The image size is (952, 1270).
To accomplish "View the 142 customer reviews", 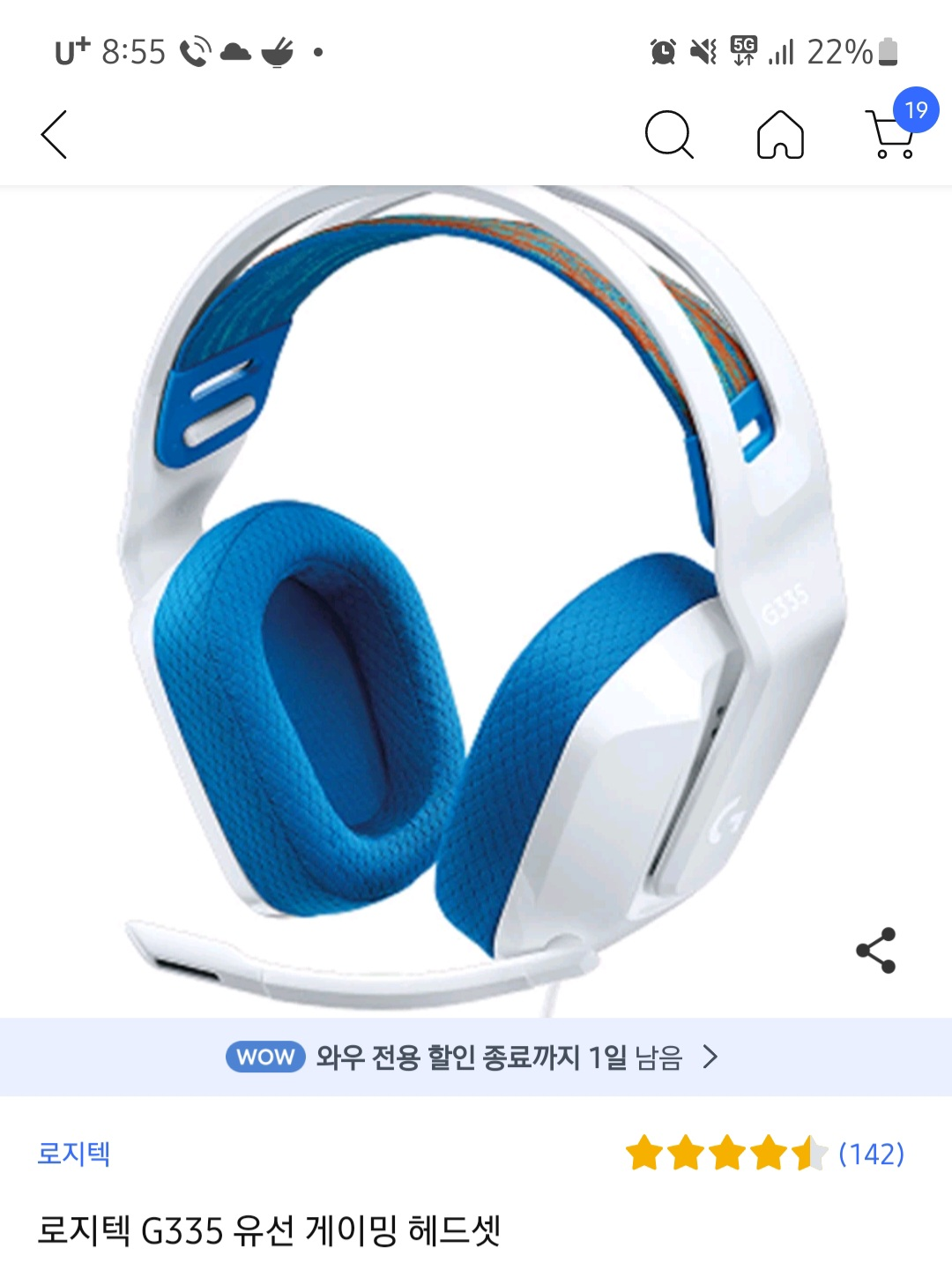I will point(870,1154).
